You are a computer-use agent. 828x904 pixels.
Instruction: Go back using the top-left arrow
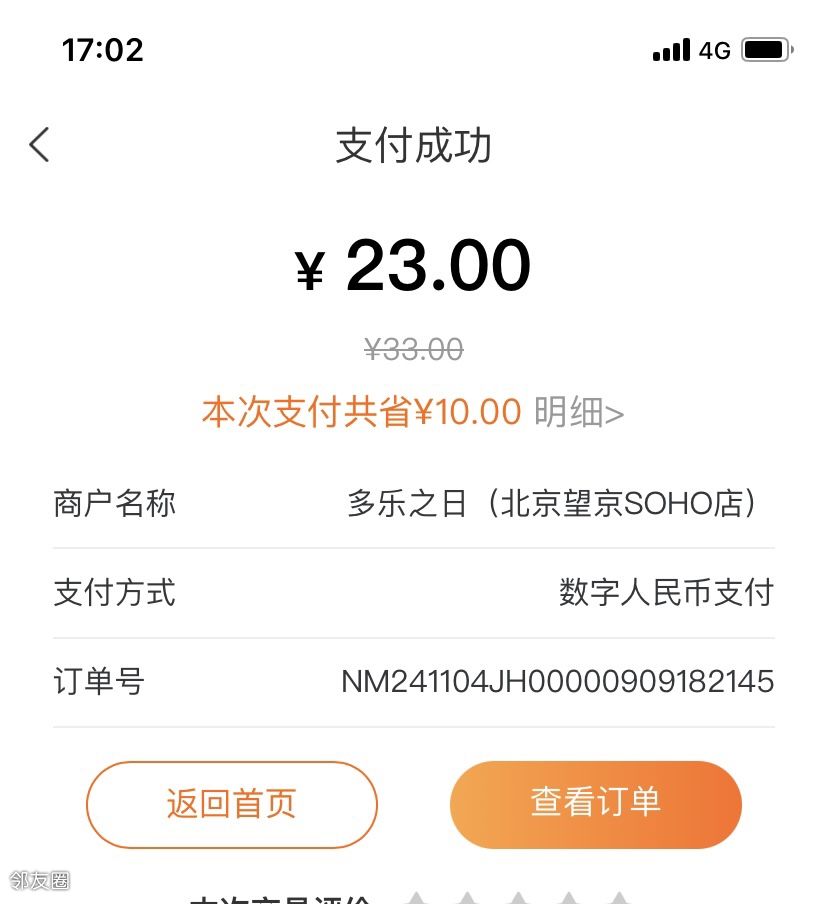40,145
